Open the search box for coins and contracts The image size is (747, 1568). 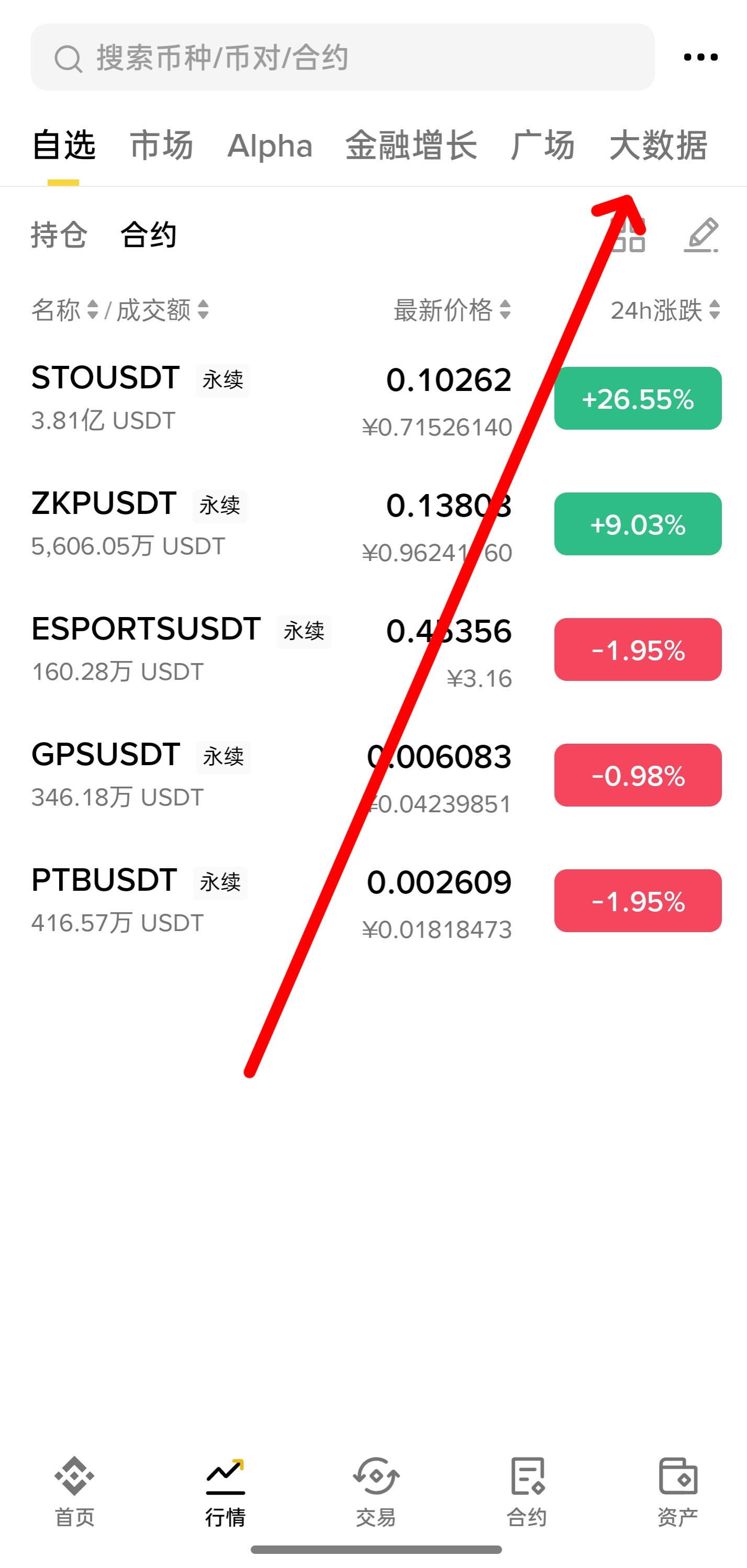tap(342, 58)
